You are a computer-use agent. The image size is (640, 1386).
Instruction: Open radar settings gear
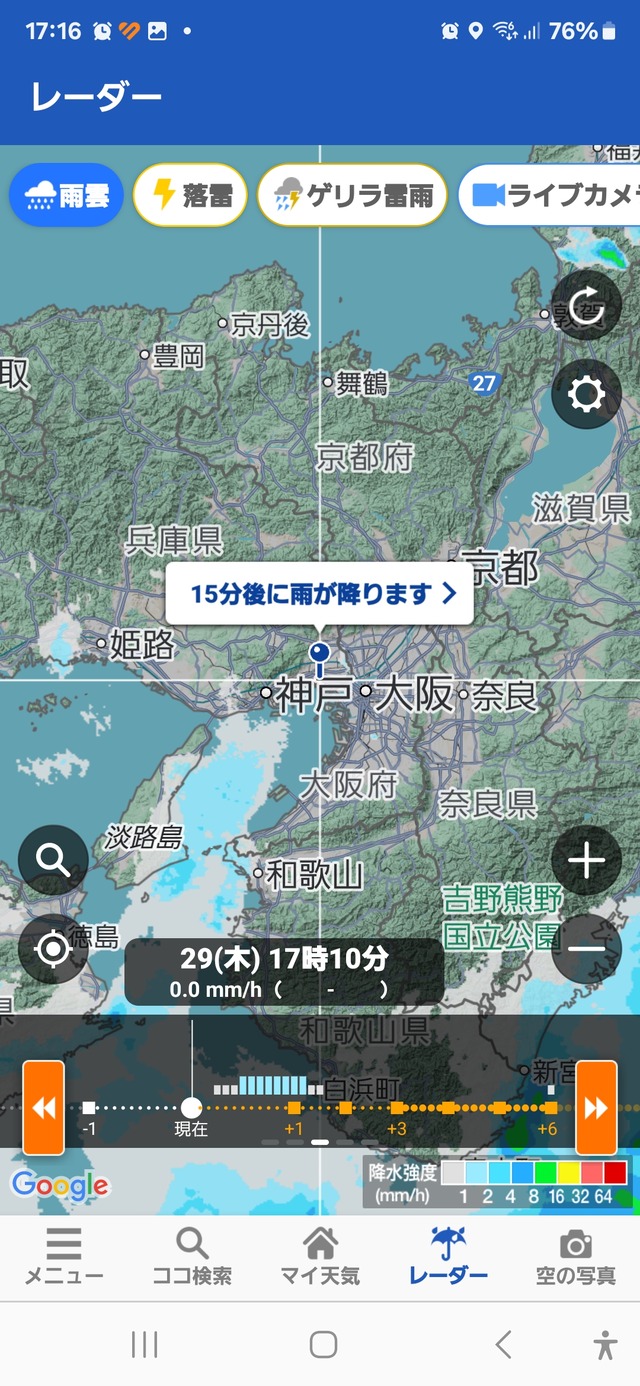click(586, 395)
